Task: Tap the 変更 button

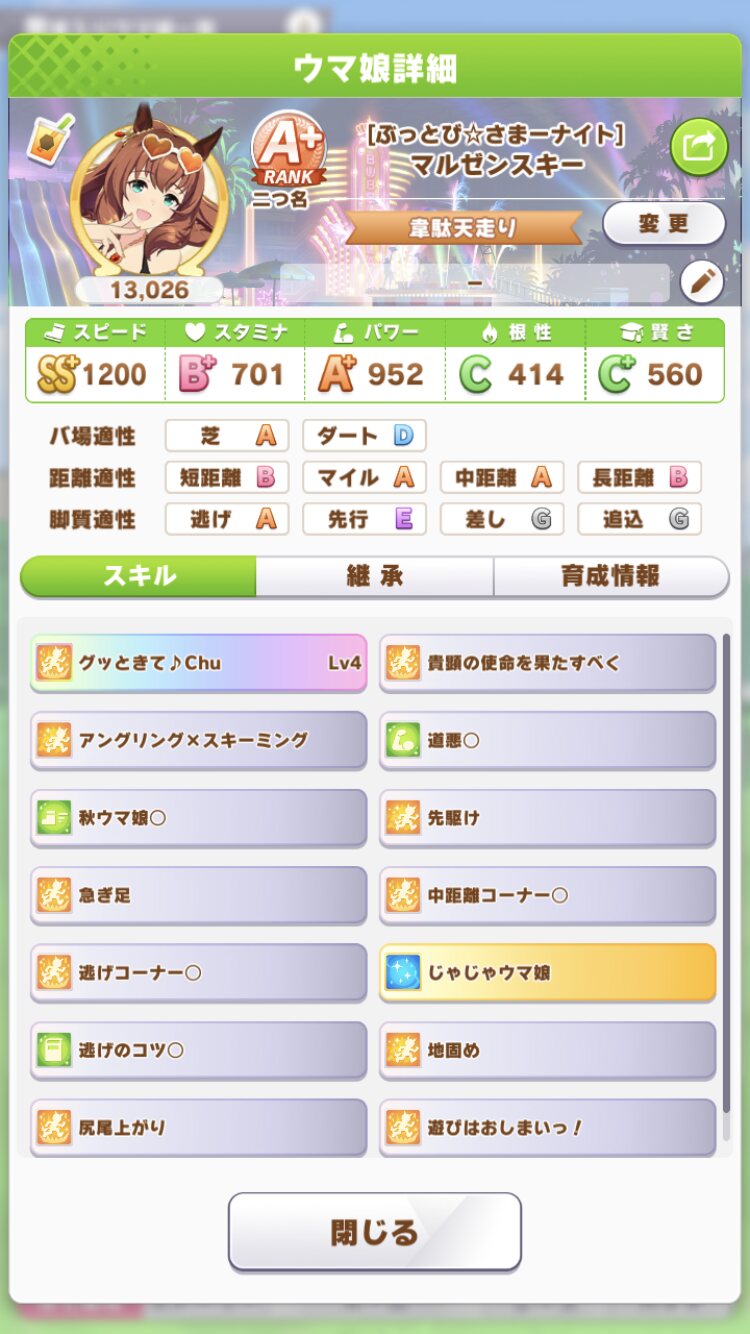Action: click(x=664, y=224)
